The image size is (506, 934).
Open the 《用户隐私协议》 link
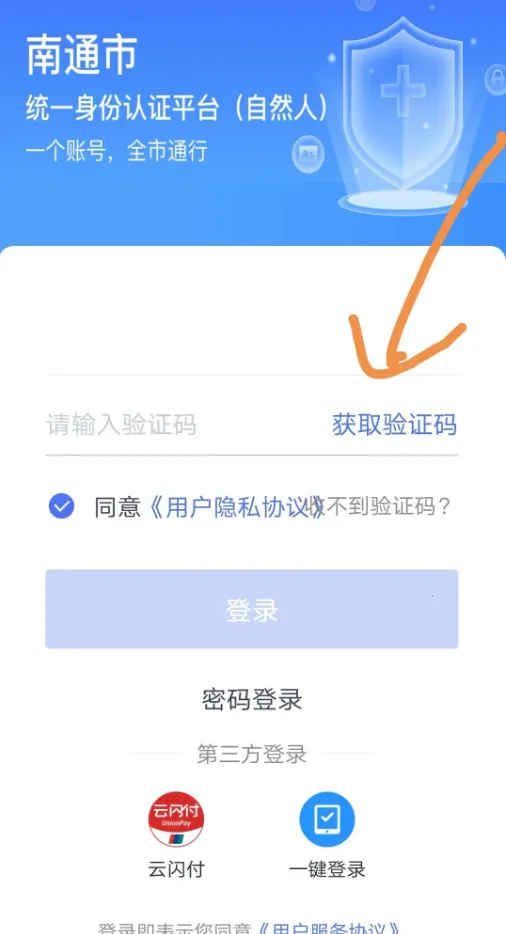coord(233,507)
